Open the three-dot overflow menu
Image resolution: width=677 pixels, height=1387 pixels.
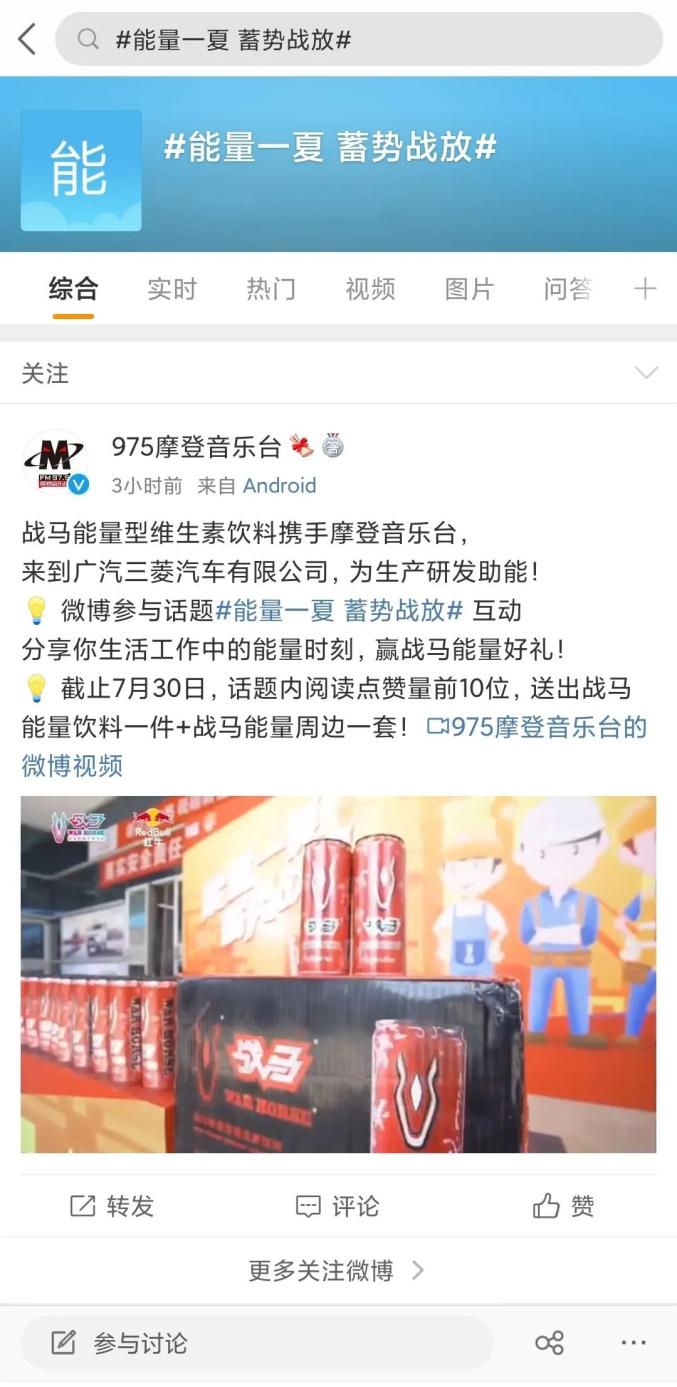coord(633,1343)
